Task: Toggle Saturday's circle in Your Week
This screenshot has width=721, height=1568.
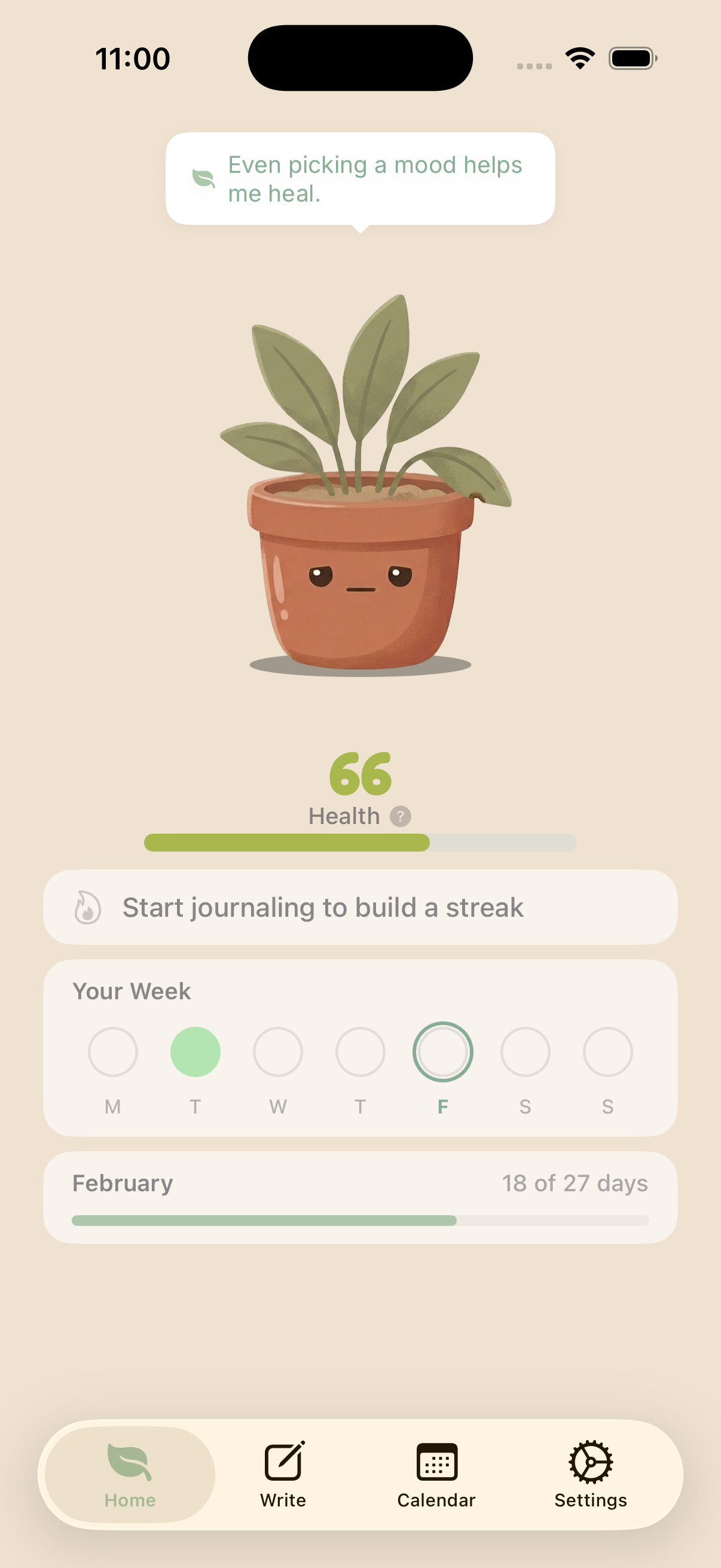Action: 525,1051
